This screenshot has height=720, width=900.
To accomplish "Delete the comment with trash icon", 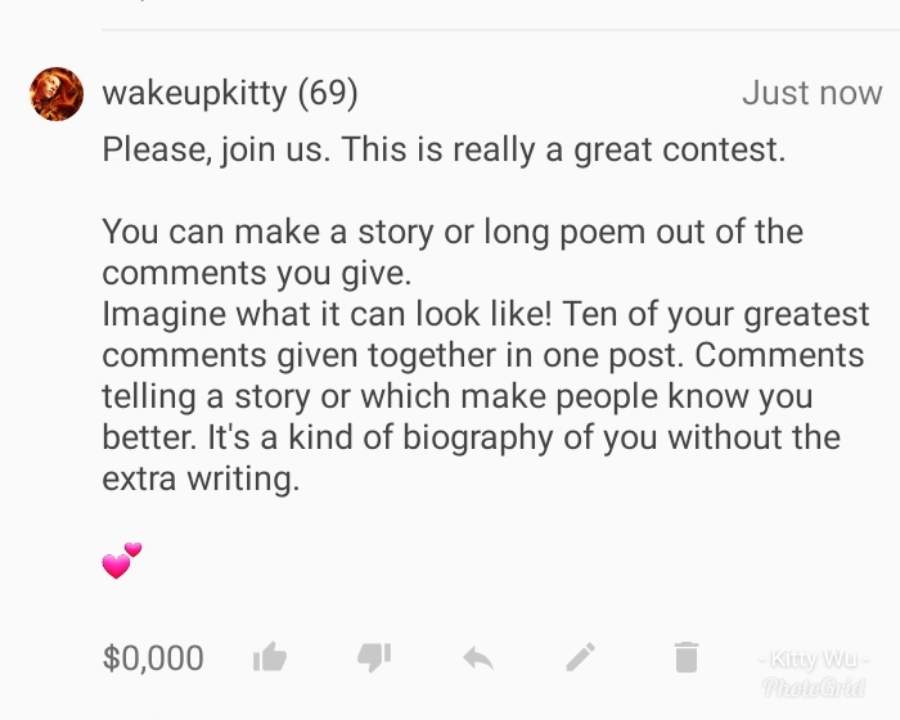I will pyautogui.click(x=685, y=657).
